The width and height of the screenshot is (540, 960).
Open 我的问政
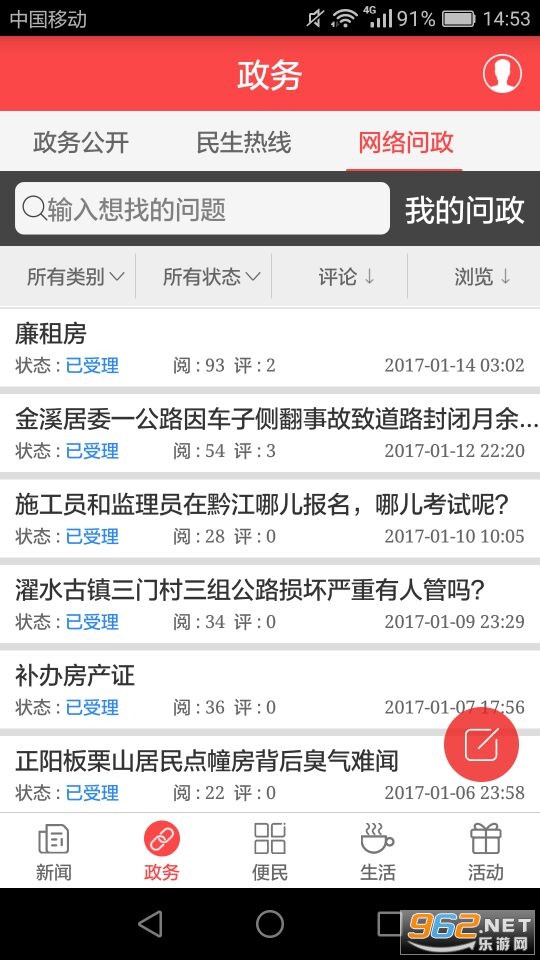click(465, 209)
